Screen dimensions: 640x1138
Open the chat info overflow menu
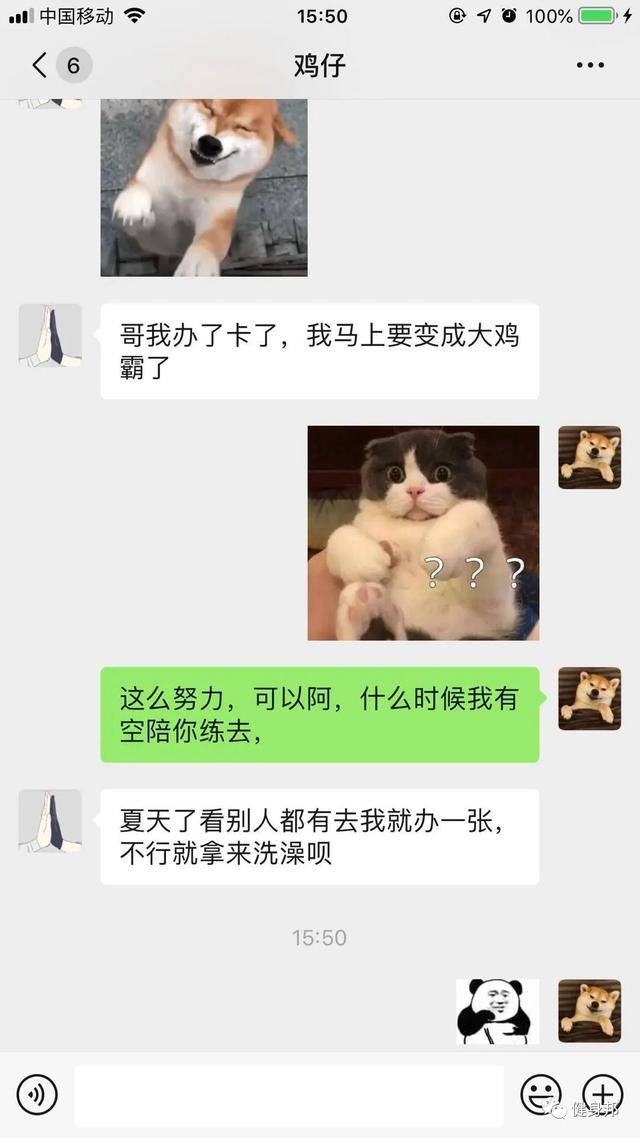click(x=590, y=66)
